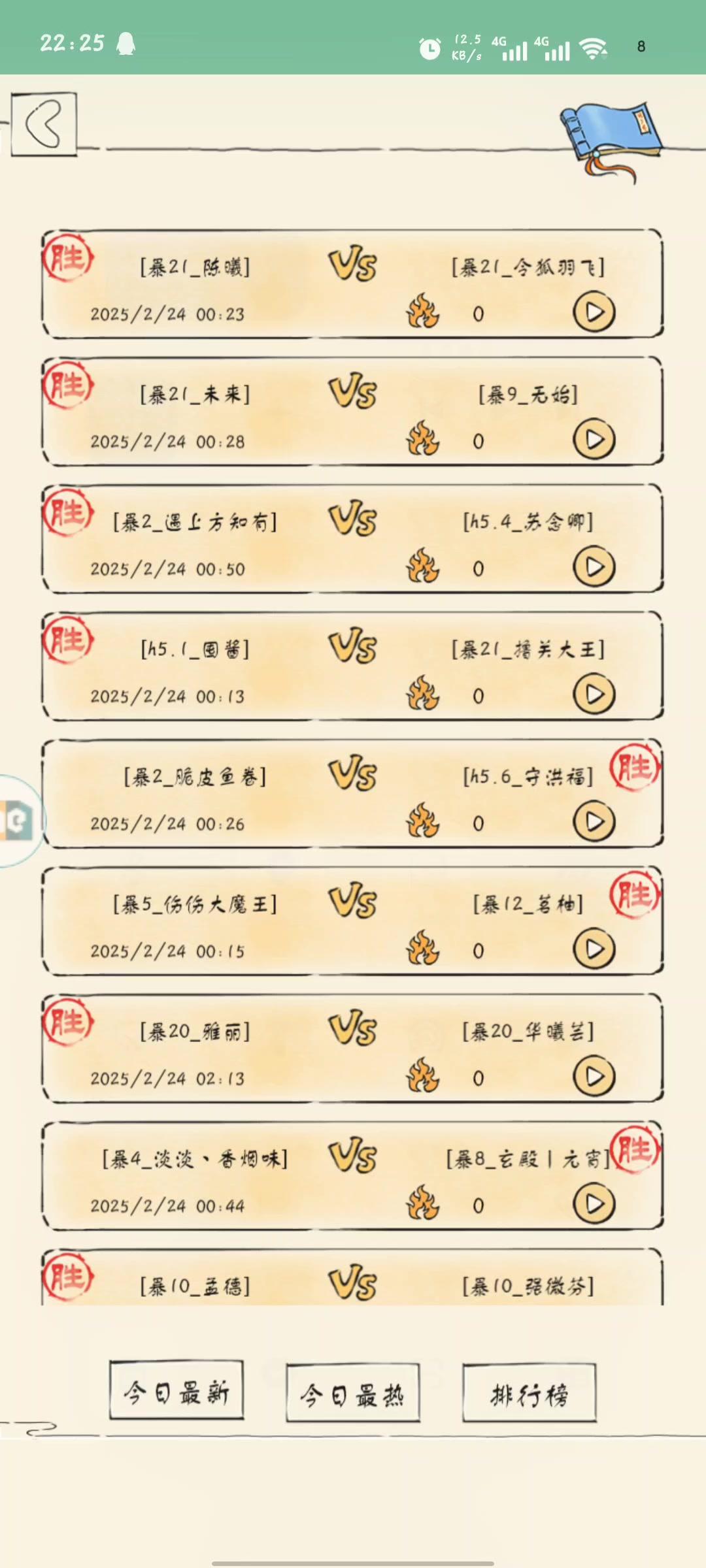
Task: Play replay of 雅丽 vs 华曦芸
Action: tap(594, 1077)
